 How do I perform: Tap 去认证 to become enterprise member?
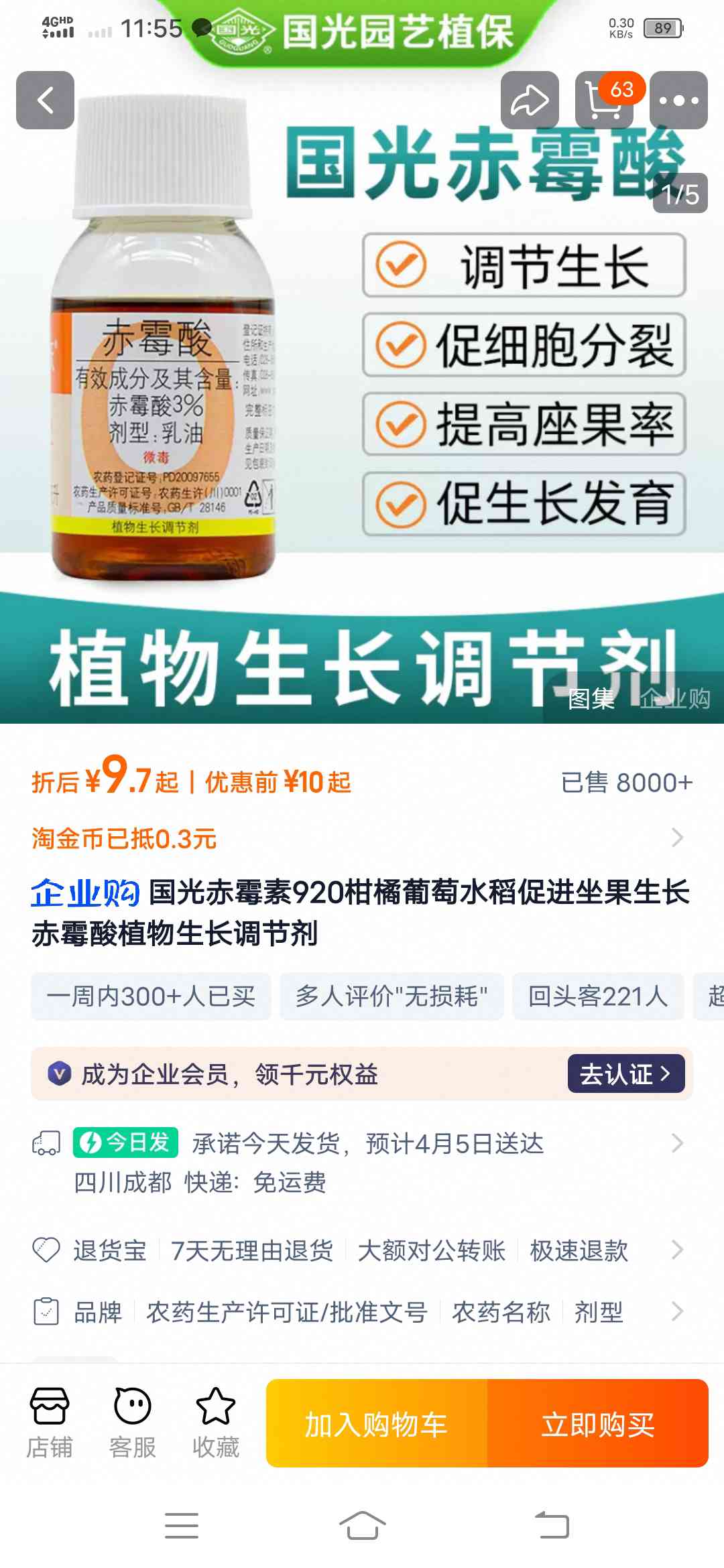[626, 1073]
